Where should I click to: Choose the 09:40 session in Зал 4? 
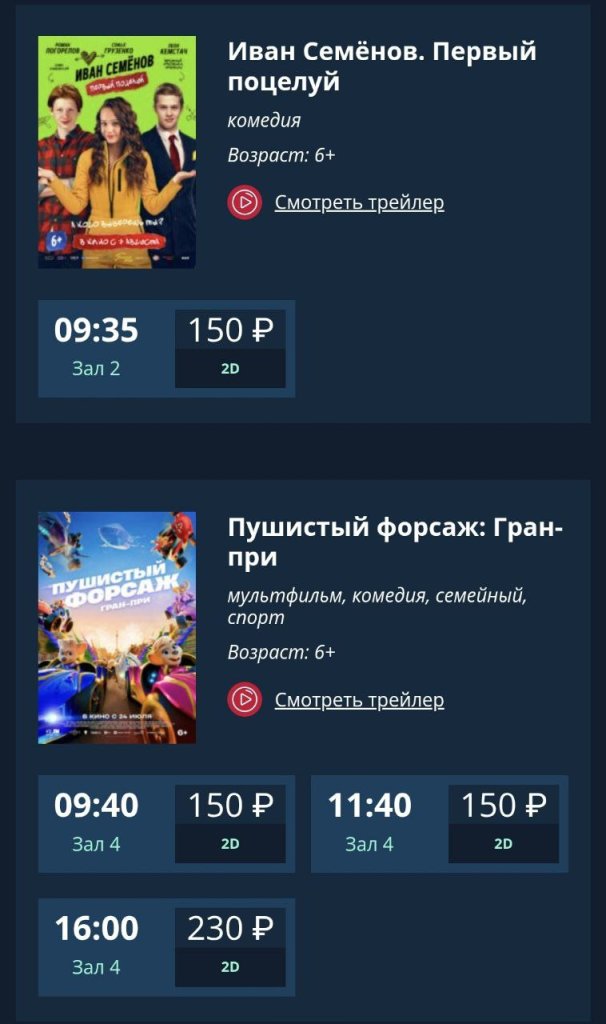tap(166, 824)
